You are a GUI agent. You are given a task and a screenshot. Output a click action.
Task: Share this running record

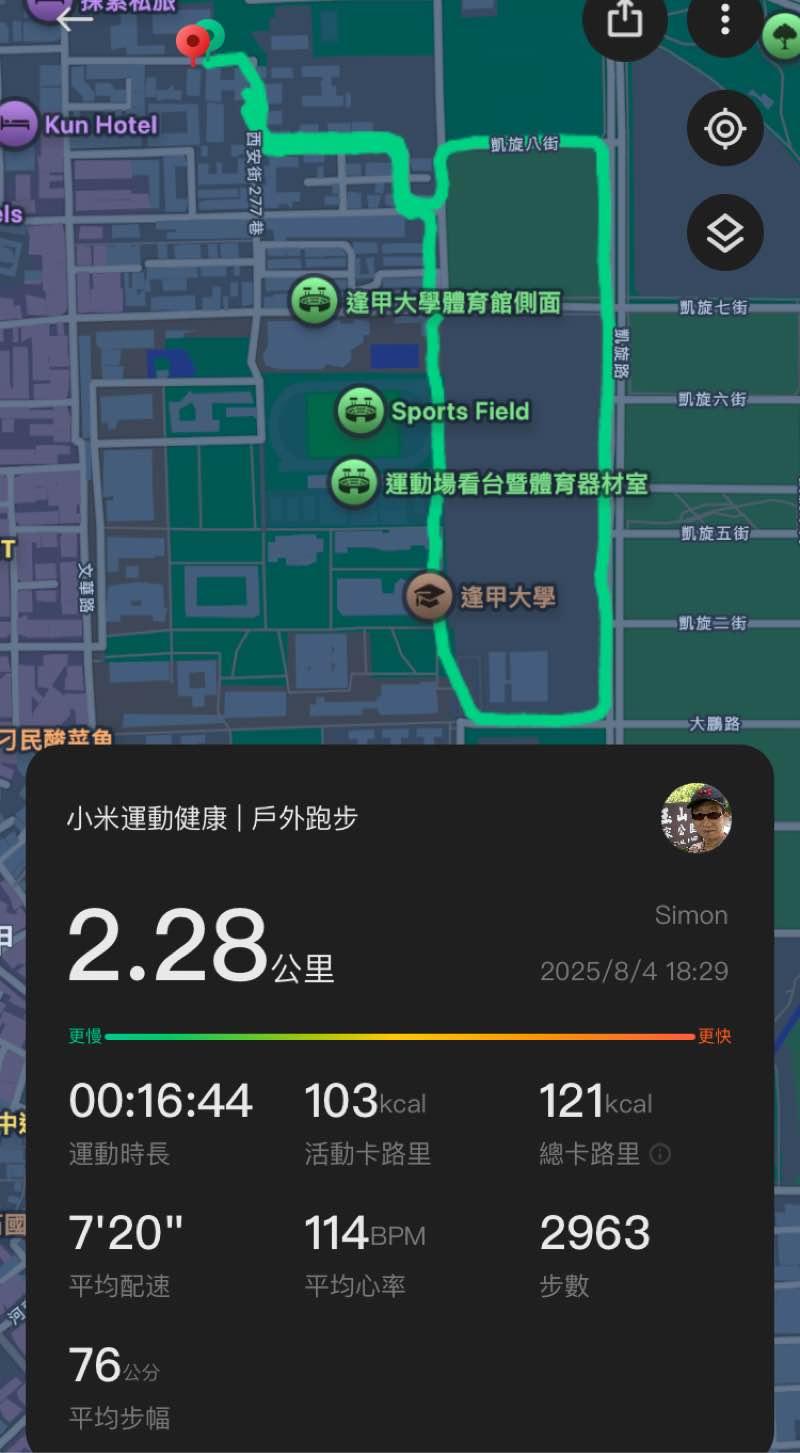[624, 20]
